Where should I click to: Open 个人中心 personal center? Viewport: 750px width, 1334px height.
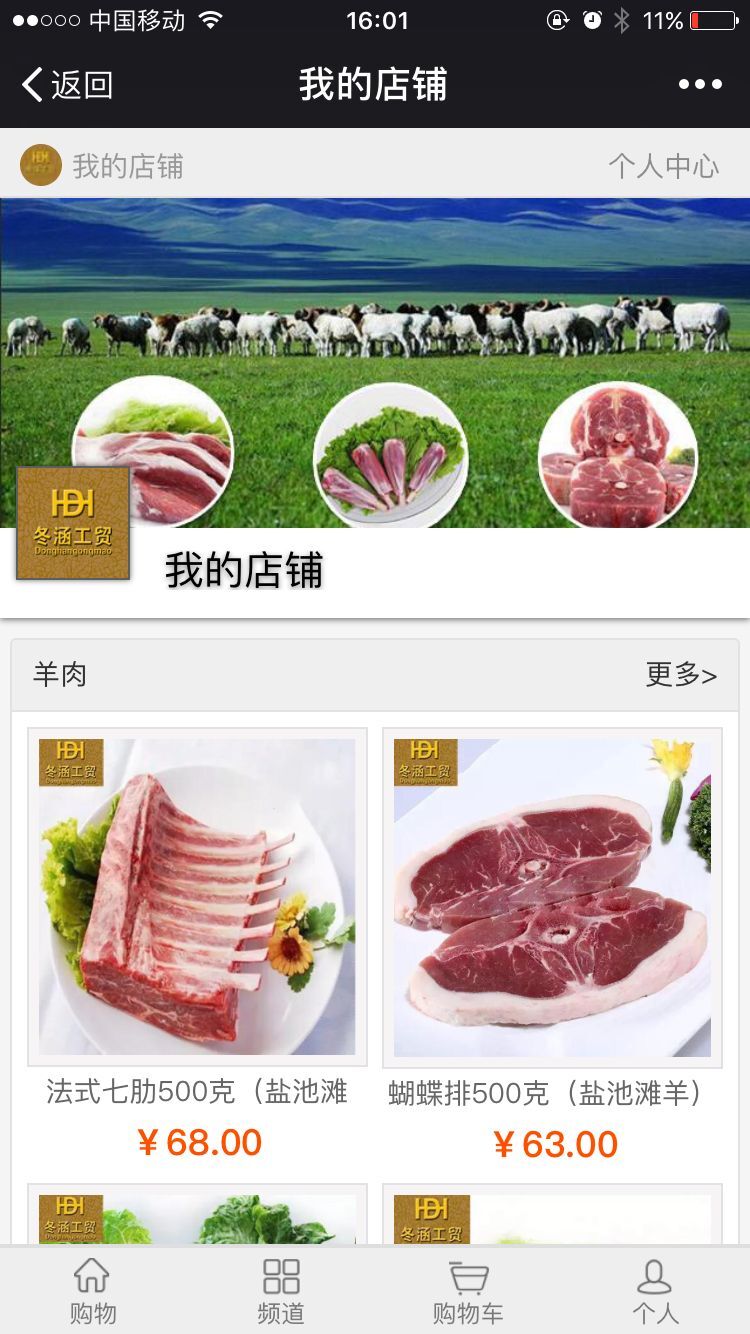663,166
